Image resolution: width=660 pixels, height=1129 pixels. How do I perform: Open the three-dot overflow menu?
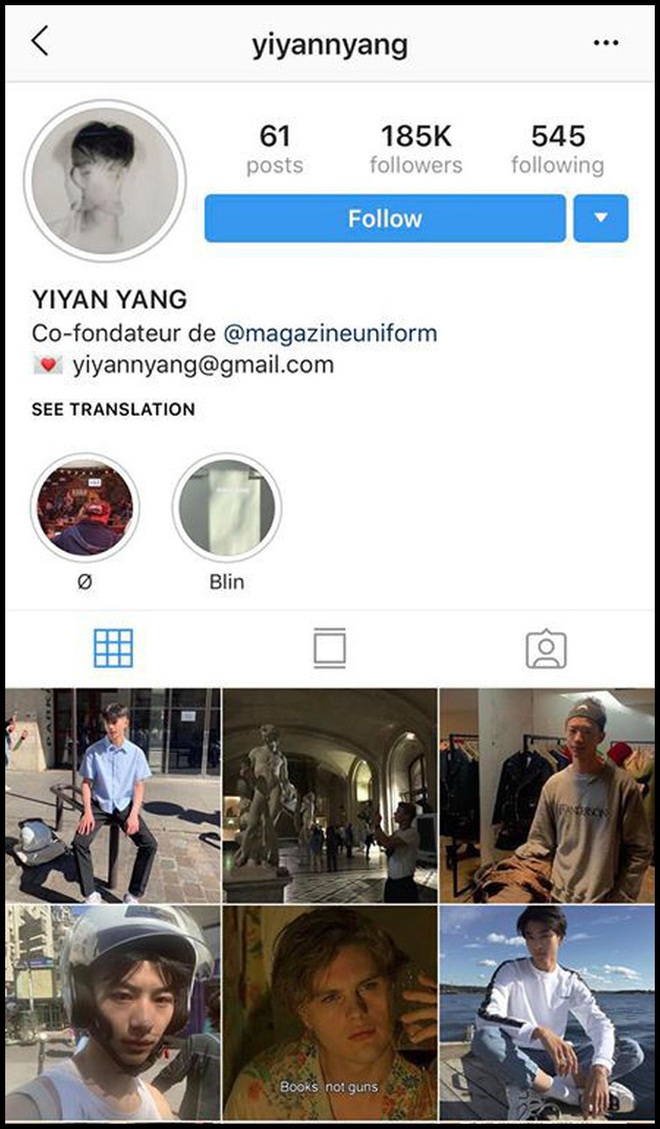coord(606,43)
